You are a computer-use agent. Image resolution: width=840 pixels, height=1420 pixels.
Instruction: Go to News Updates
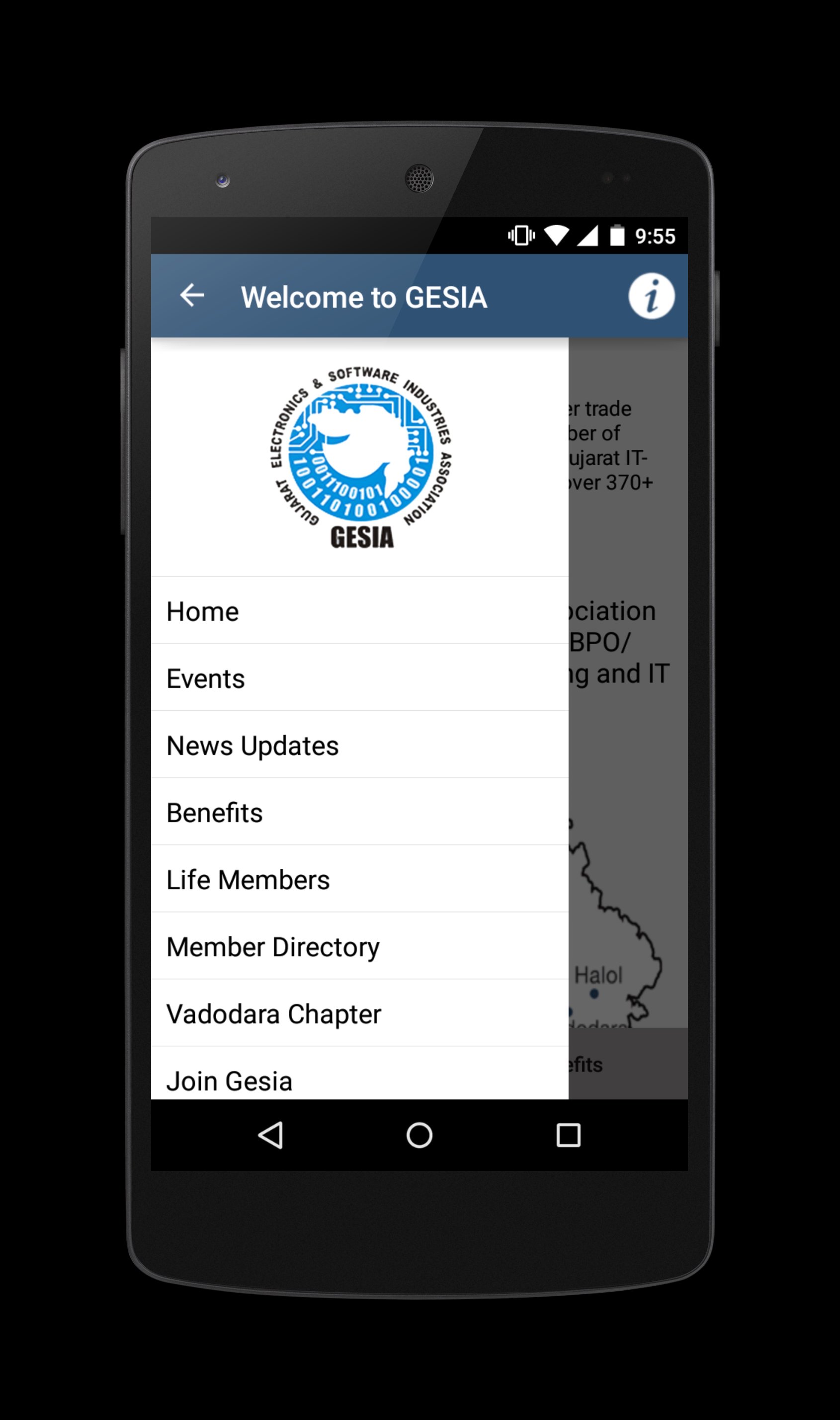(359, 745)
